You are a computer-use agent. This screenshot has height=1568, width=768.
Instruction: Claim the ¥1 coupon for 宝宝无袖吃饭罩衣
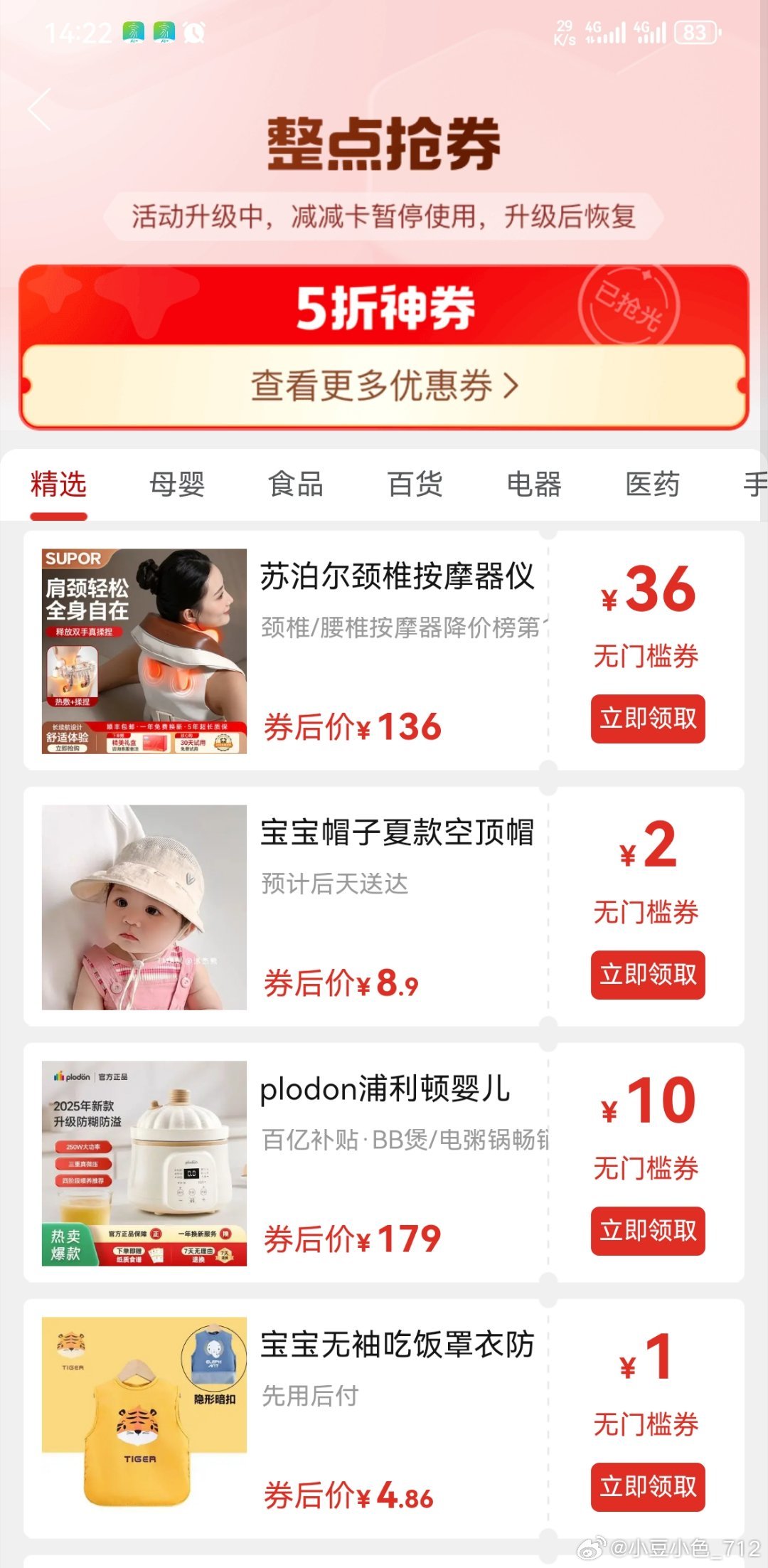point(648,1487)
